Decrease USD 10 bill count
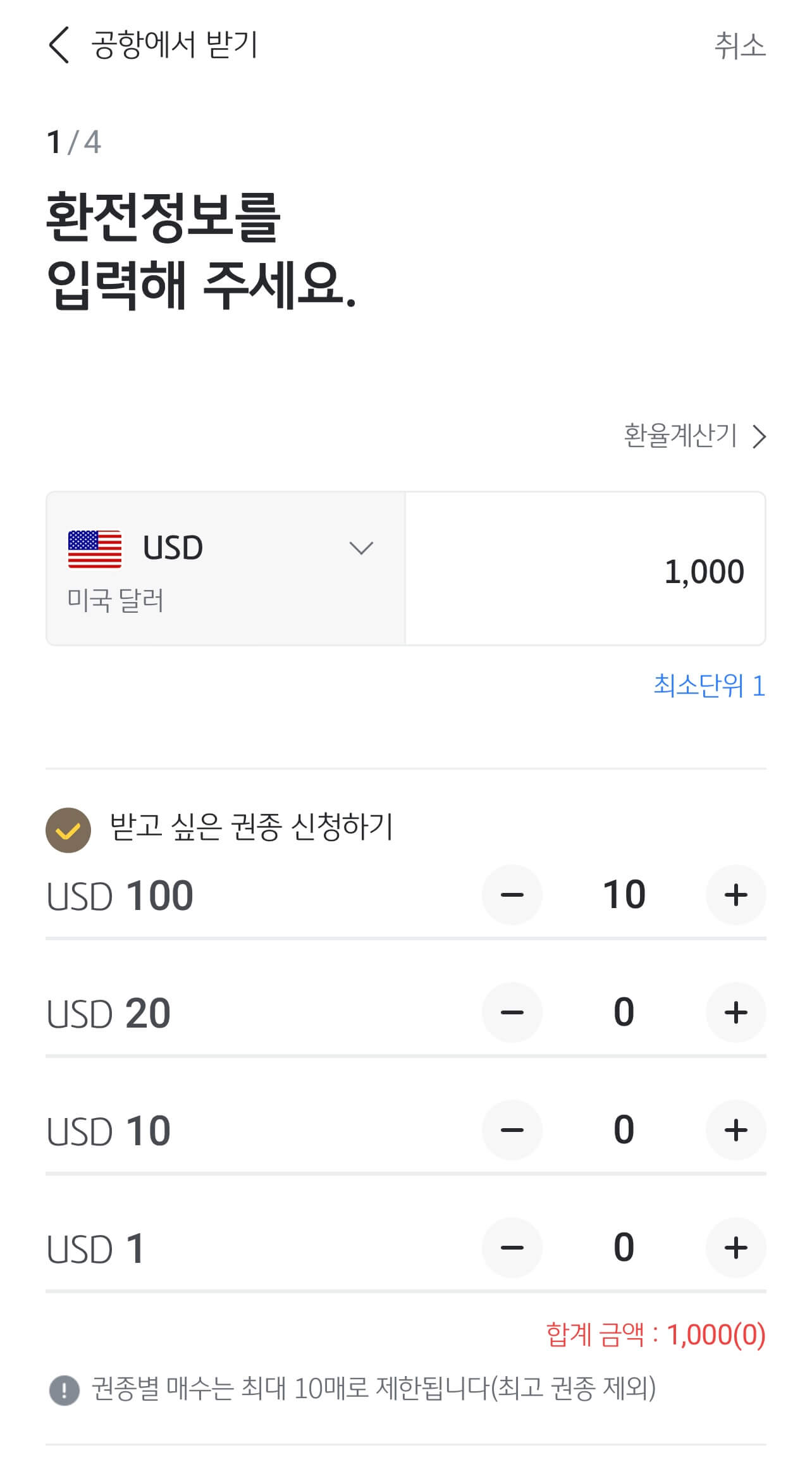This screenshot has width=812, height=1457. (x=512, y=1130)
